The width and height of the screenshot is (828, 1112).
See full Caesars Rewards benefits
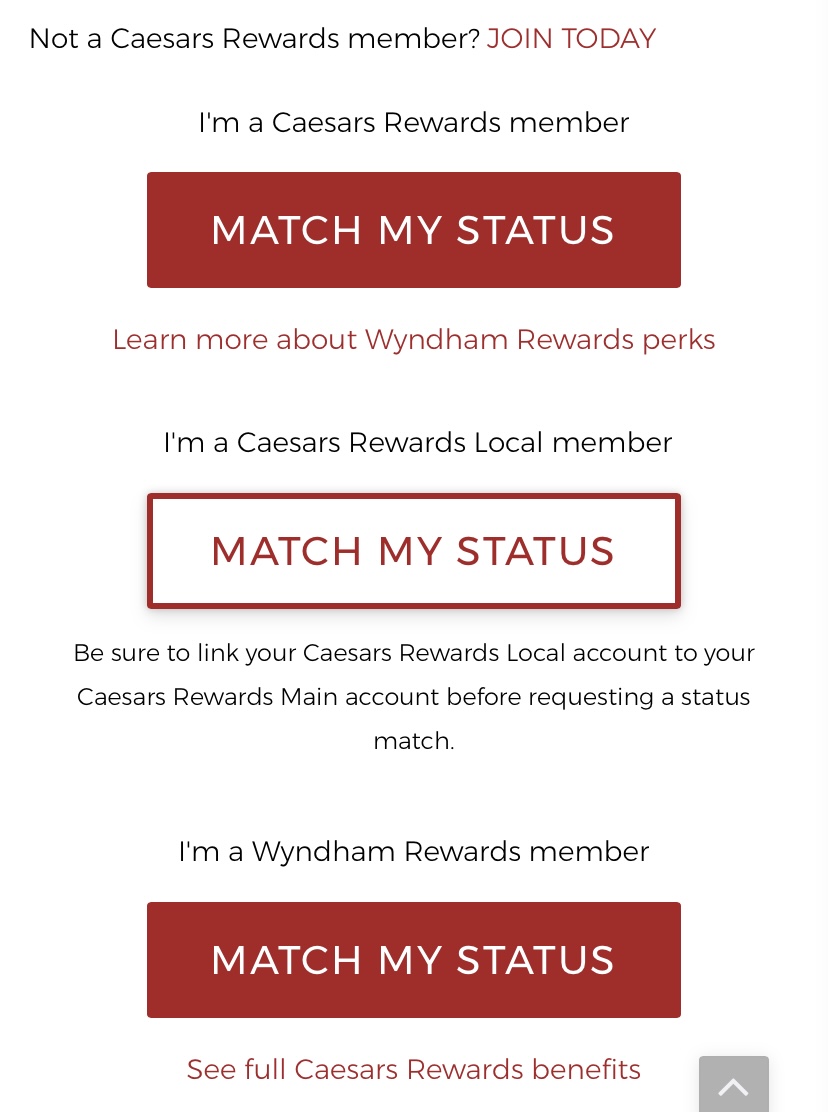click(x=413, y=1069)
